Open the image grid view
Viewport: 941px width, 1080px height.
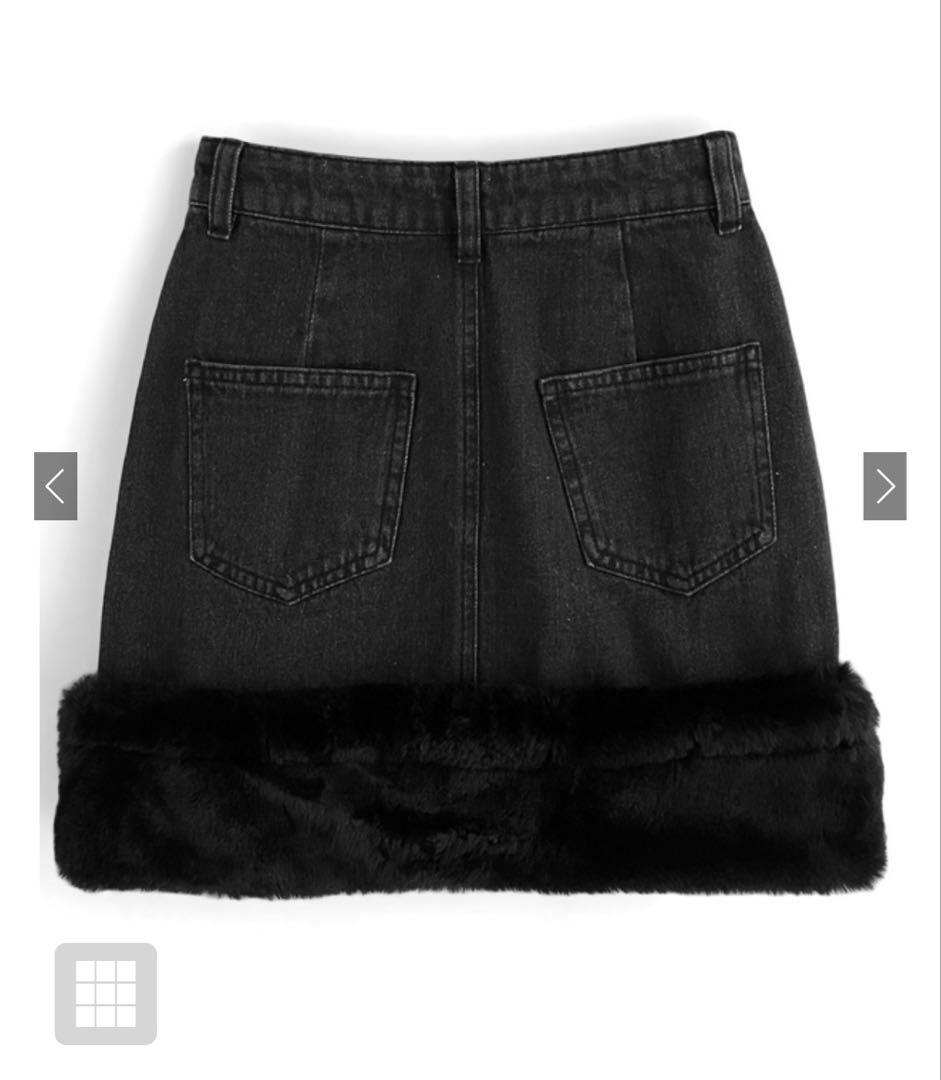[x=105, y=993]
